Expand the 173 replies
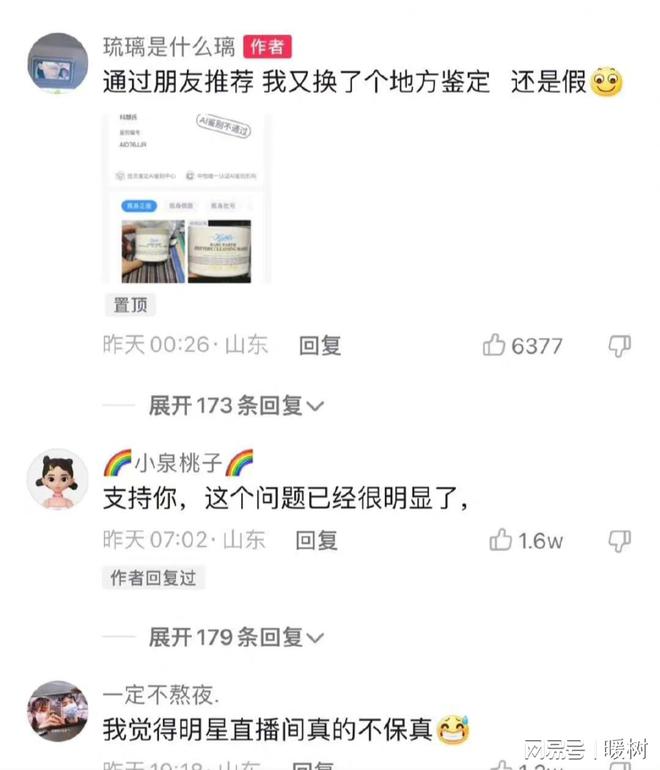The width and height of the screenshot is (660, 770). [x=236, y=405]
